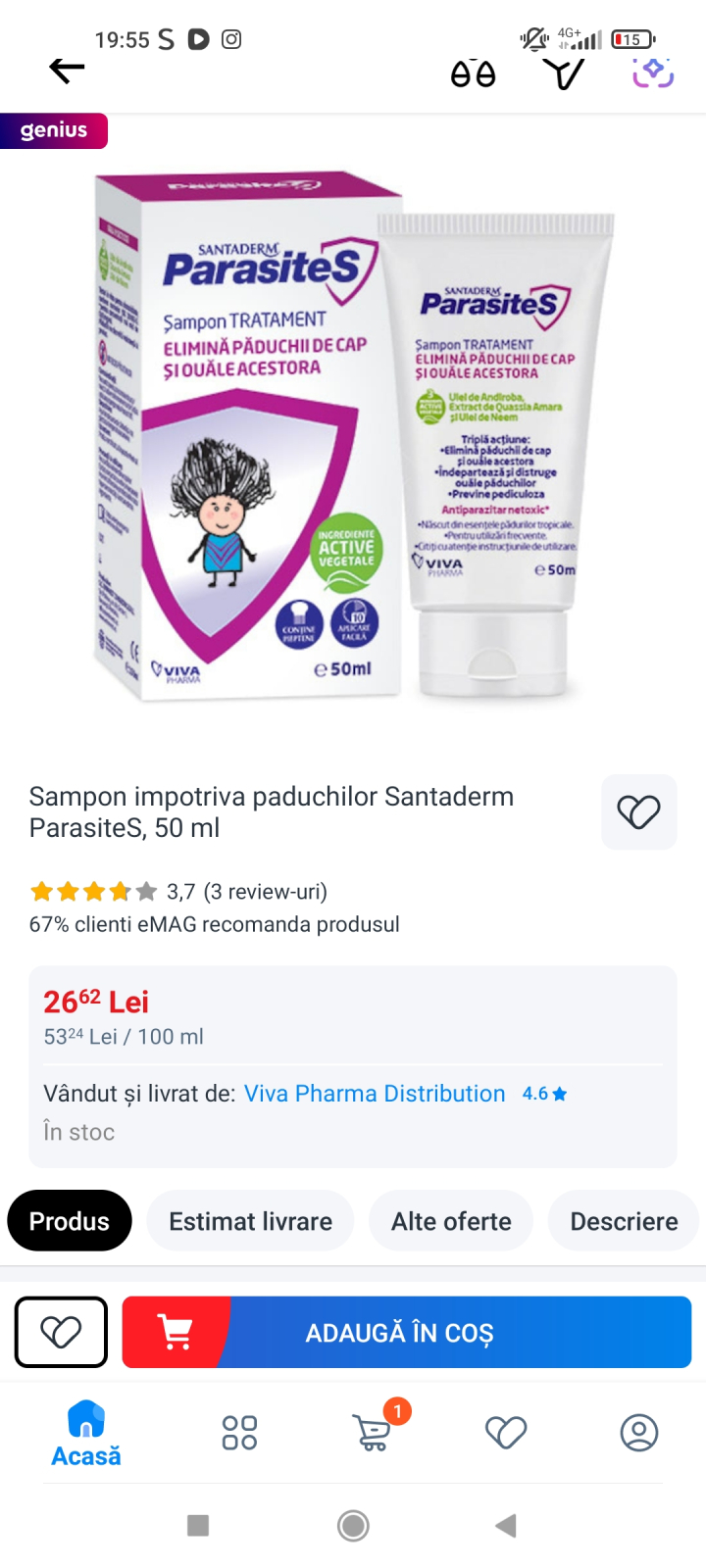Open the 3 review-uri rating
Screen dimensions: 706x1568
click(265, 891)
